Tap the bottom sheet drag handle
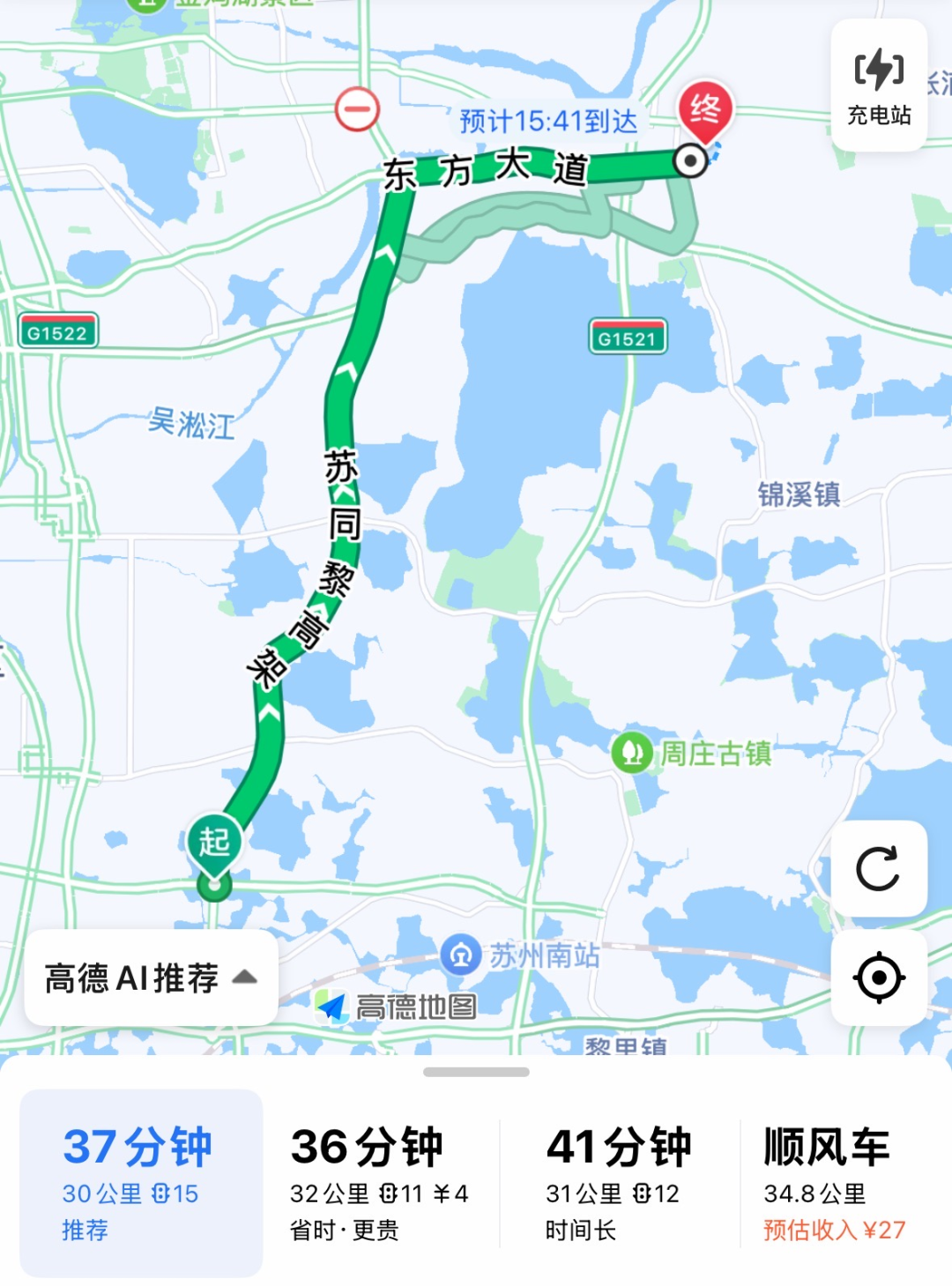Screen dimensions: 952x1286 click(476, 1072)
